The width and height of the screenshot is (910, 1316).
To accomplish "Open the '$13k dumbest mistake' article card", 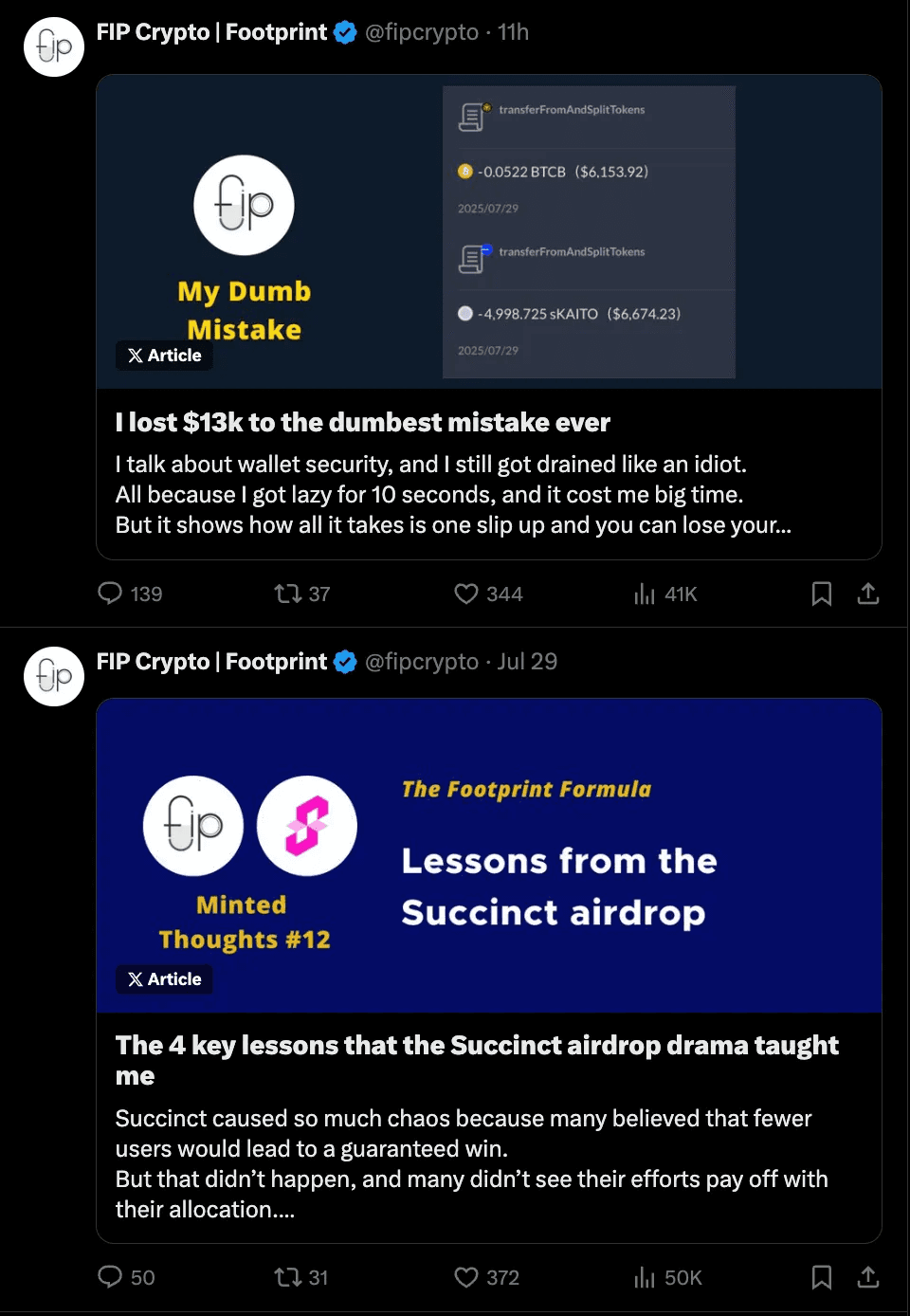I will pos(488,422).
